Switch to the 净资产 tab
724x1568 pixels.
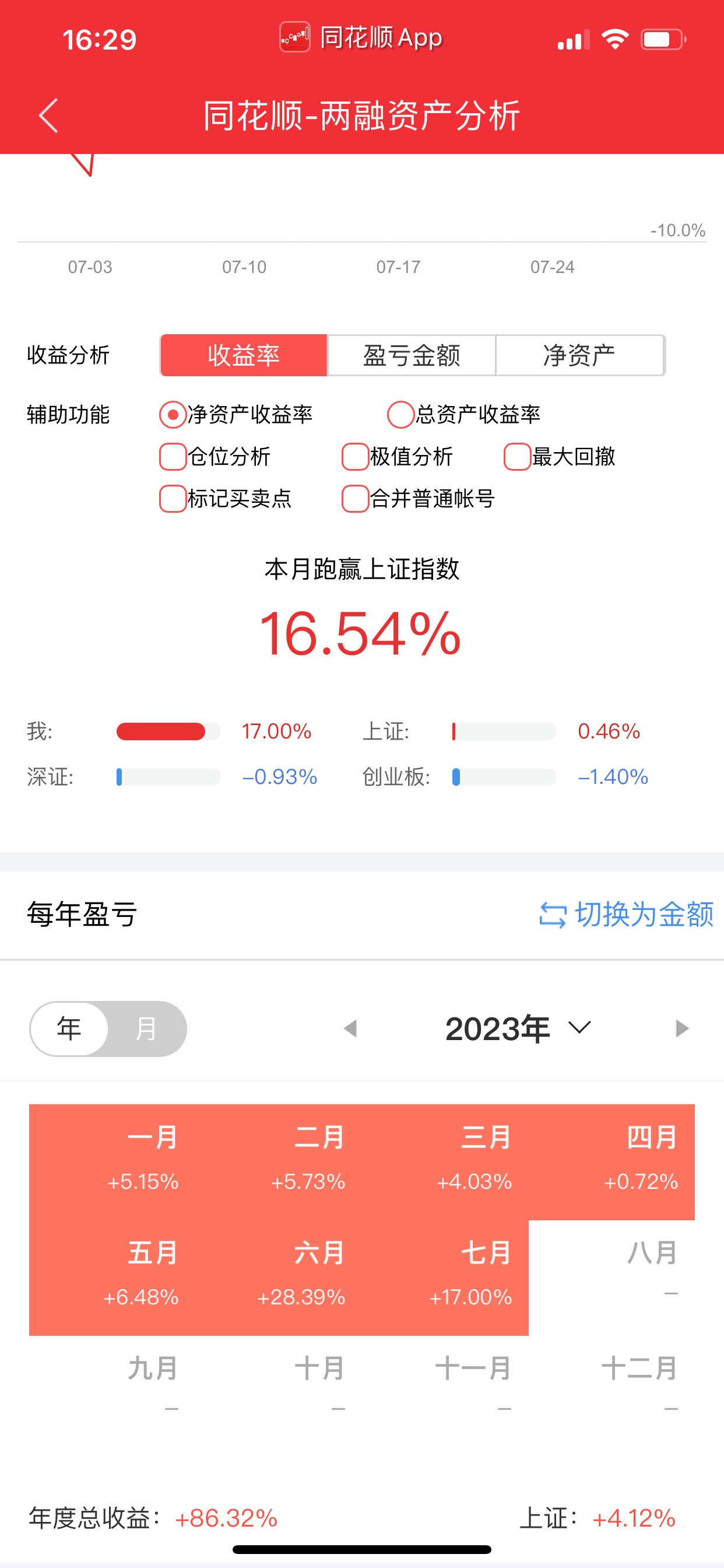click(579, 355)
